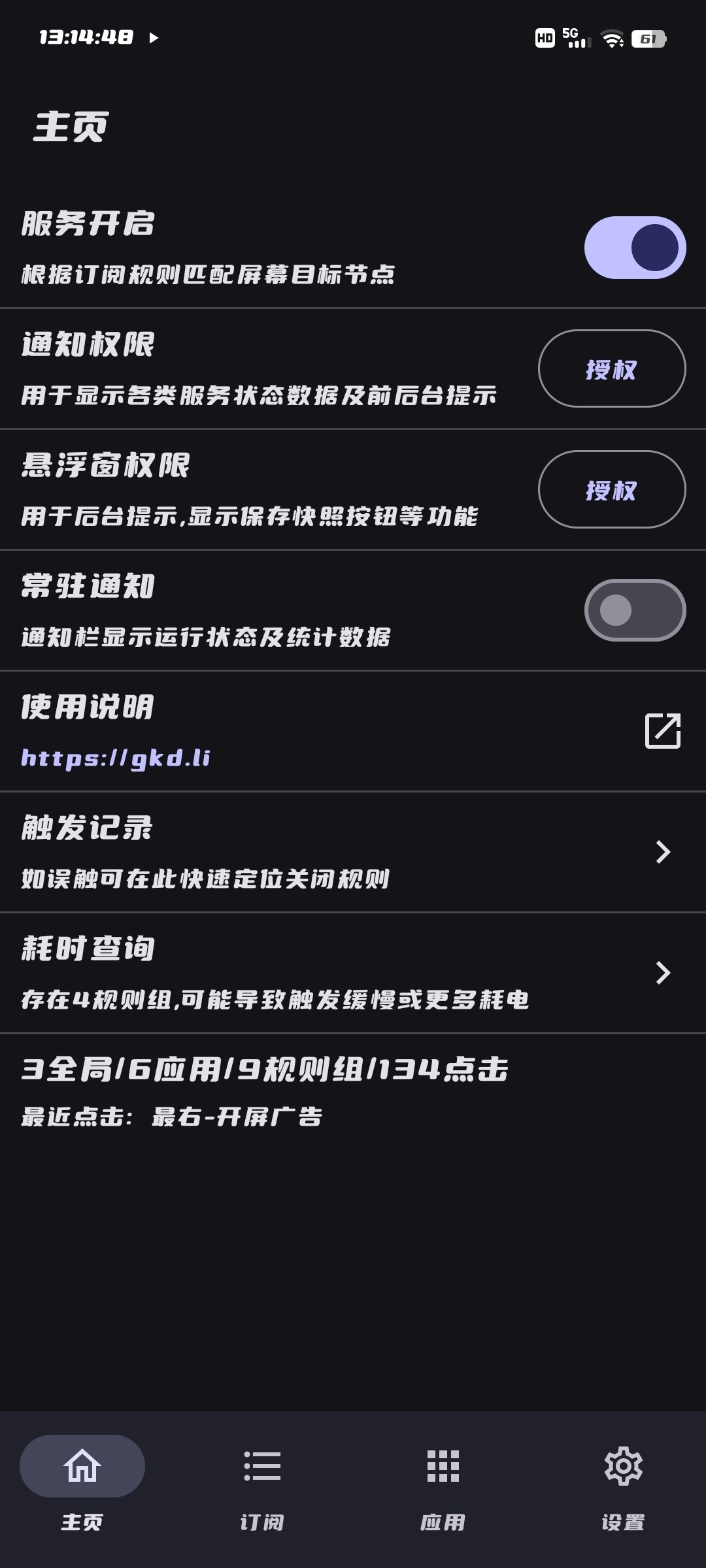The height and width of the screenshot is (1568, 706).
Task: Open 耗时查询 row
Action: 353,973
